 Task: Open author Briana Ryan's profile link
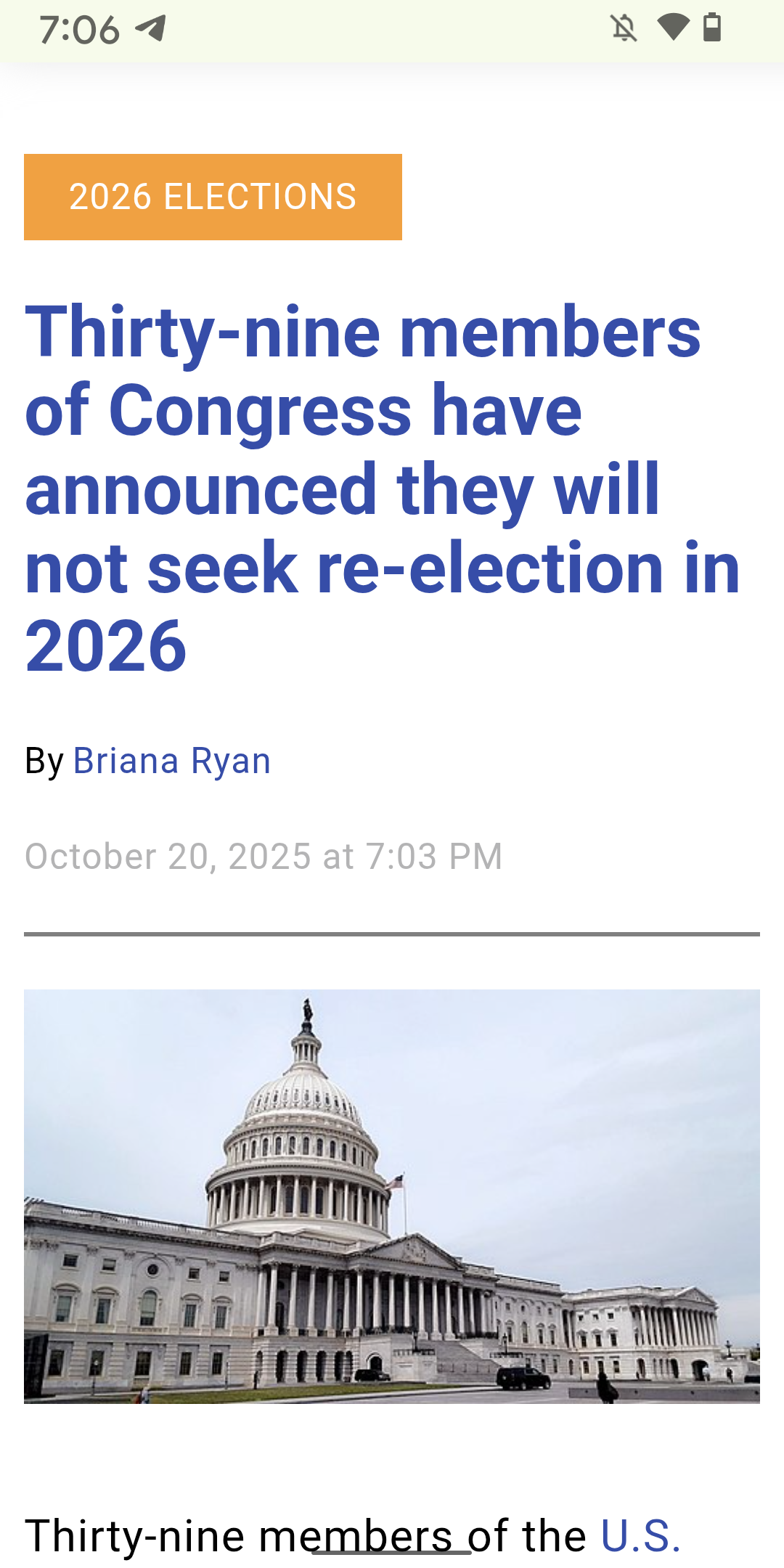pos(172,761)
